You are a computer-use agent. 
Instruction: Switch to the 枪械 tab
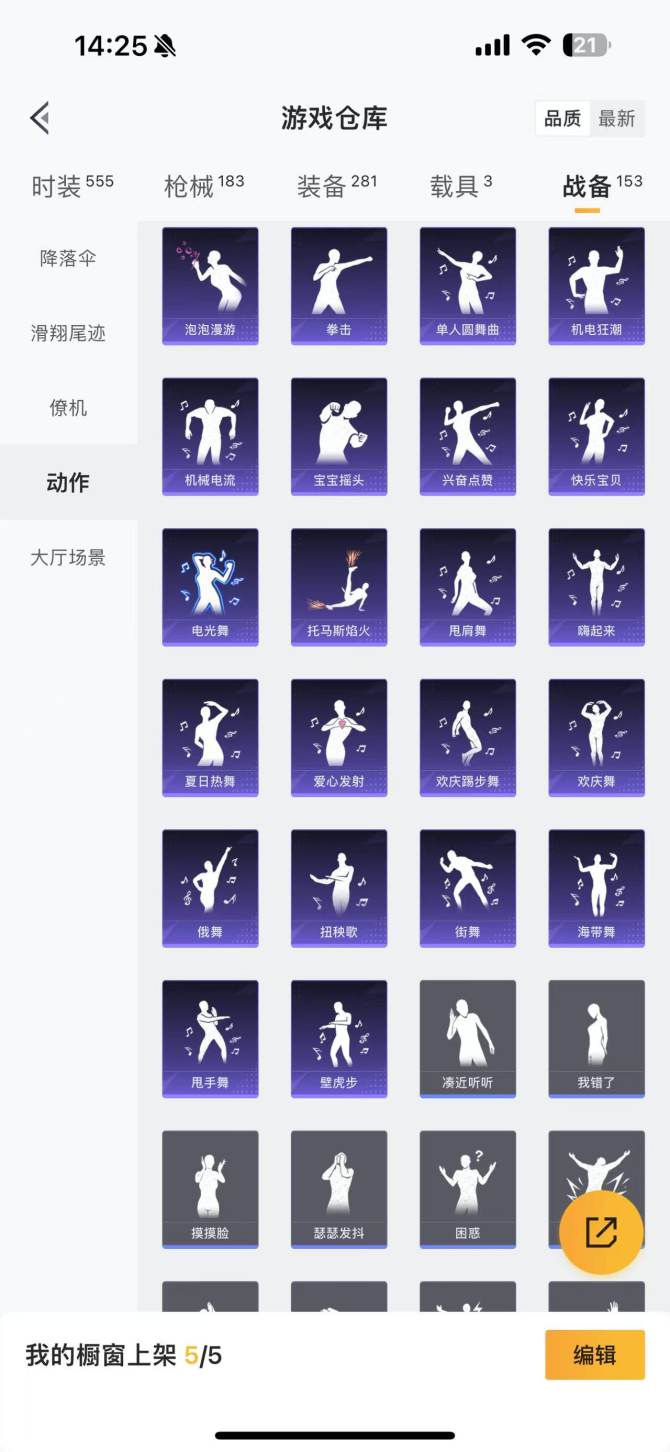click(x=203, y=187)
